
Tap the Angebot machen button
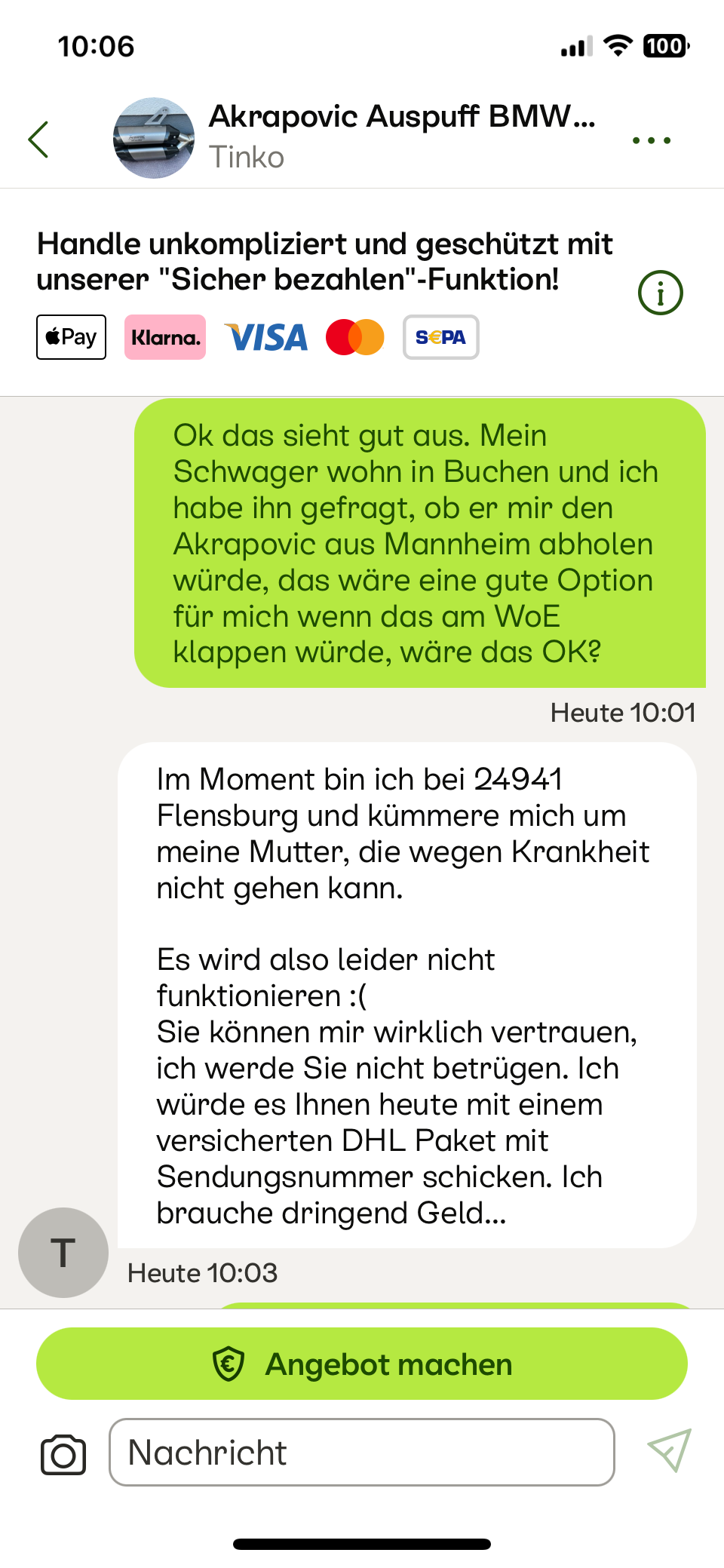click(x=362, y=1364)
